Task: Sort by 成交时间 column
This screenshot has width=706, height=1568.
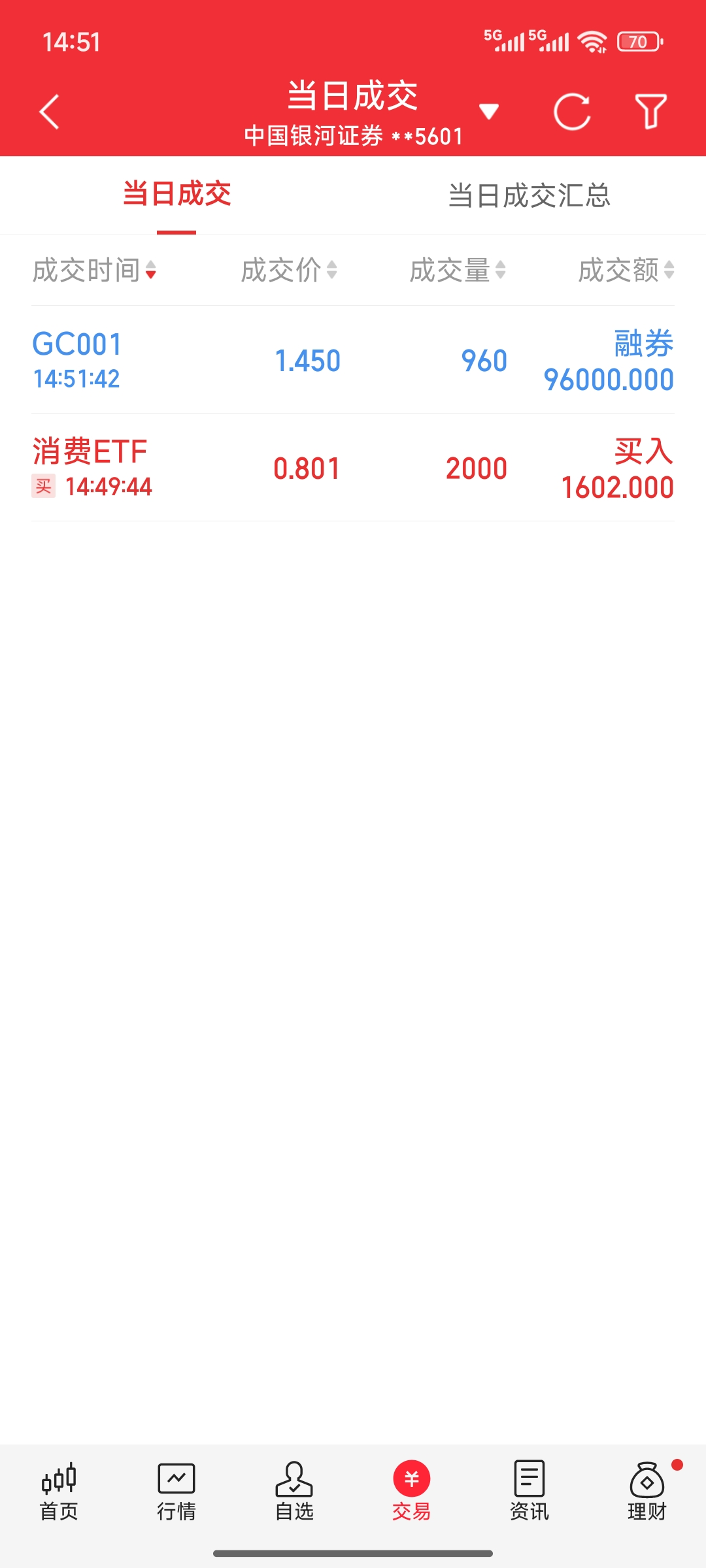Action: pos(95,270)
